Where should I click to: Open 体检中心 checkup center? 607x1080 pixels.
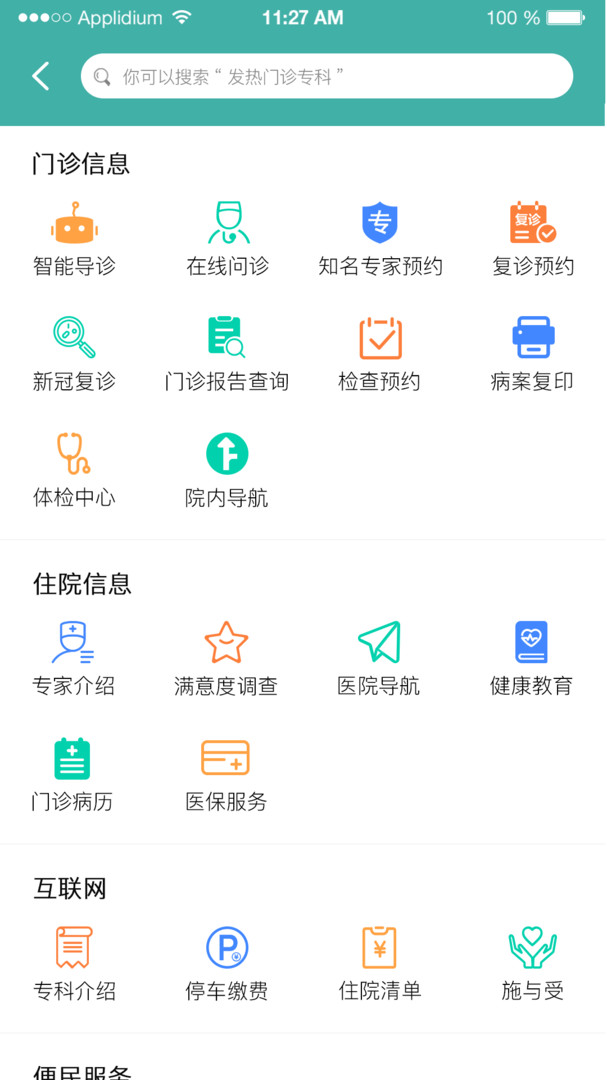pos(74,469)
